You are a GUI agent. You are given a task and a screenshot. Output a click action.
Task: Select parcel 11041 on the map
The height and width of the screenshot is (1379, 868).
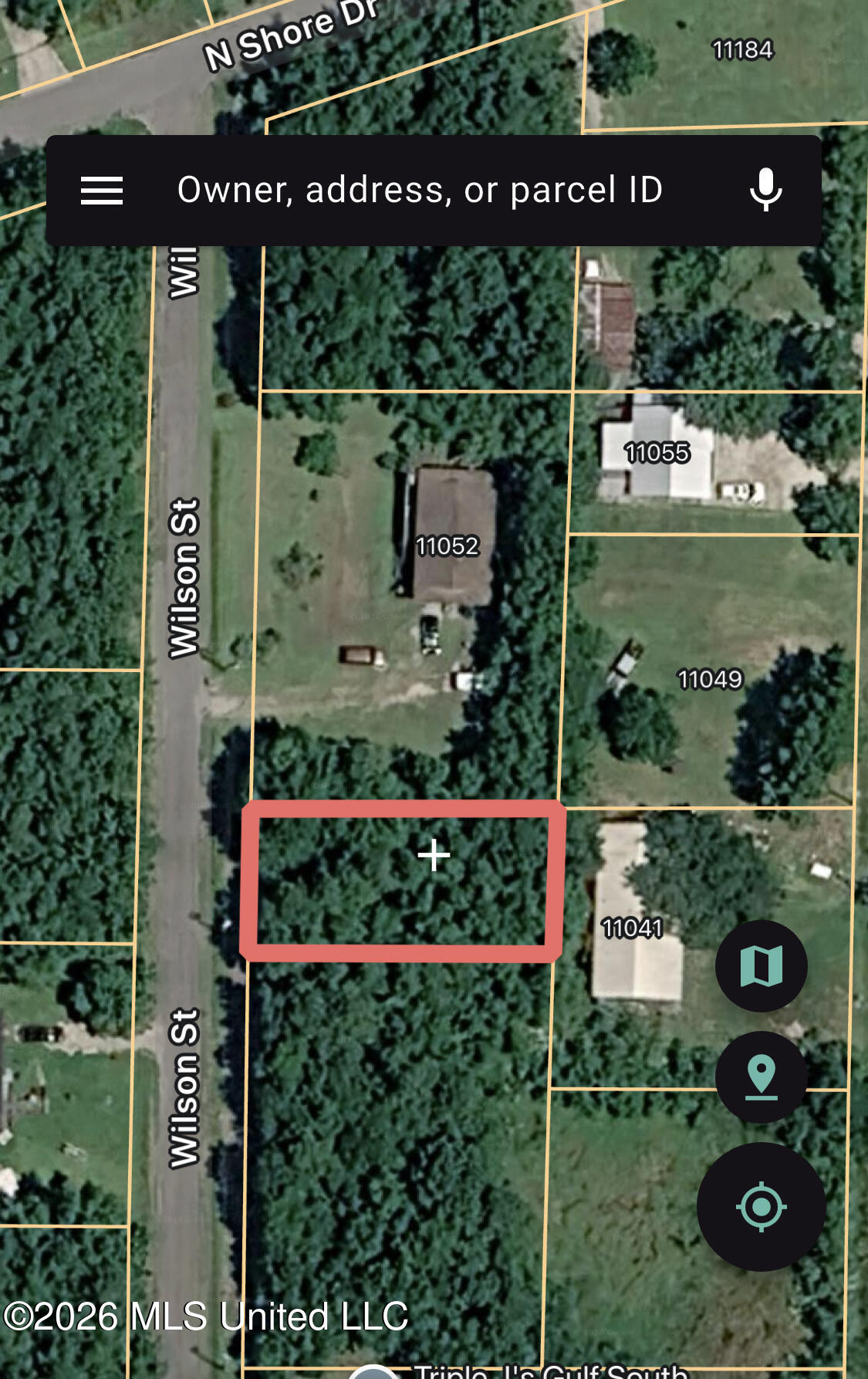(632, 928)
